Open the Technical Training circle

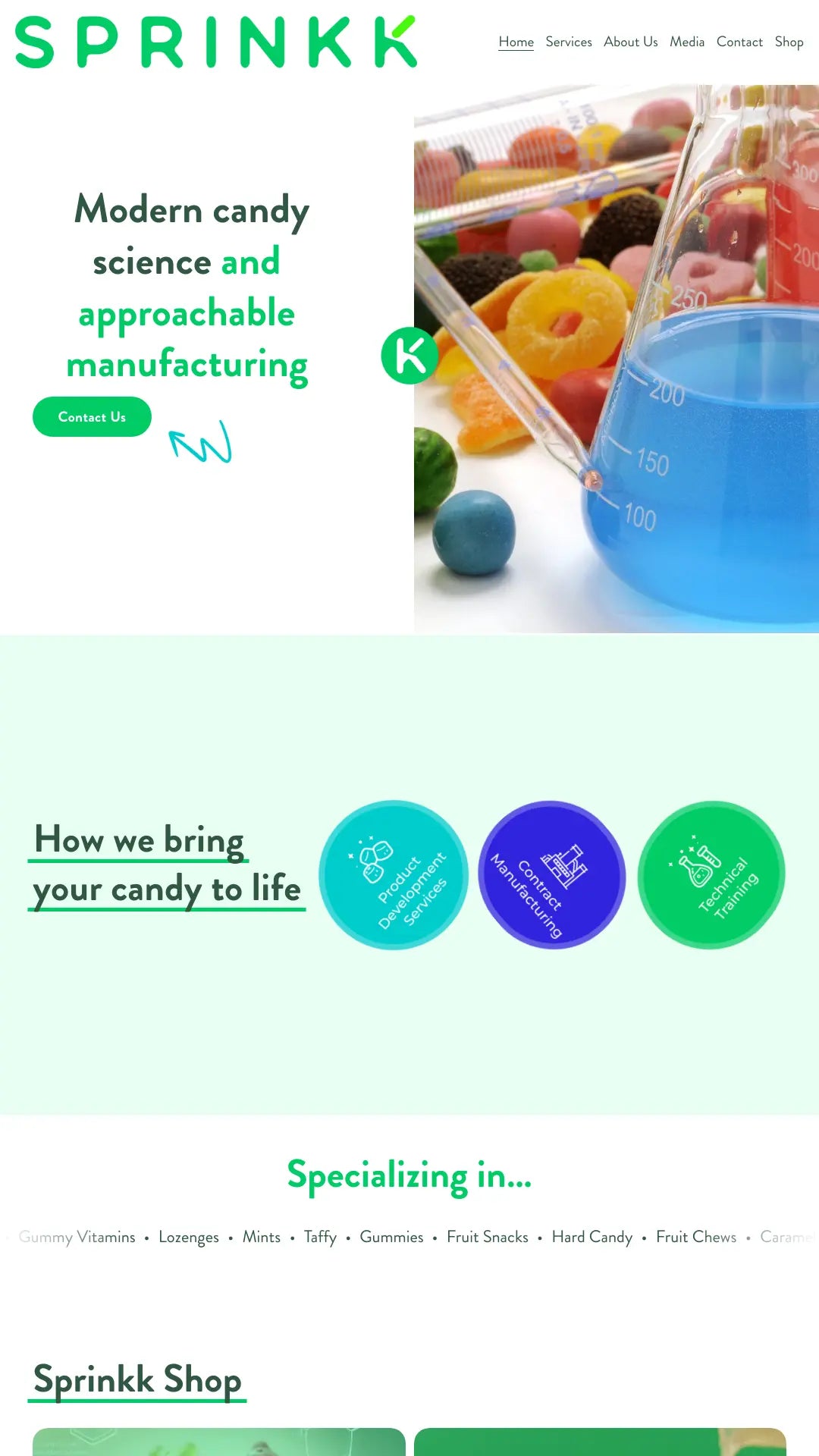pyautogui.click(x=711, y=874)
